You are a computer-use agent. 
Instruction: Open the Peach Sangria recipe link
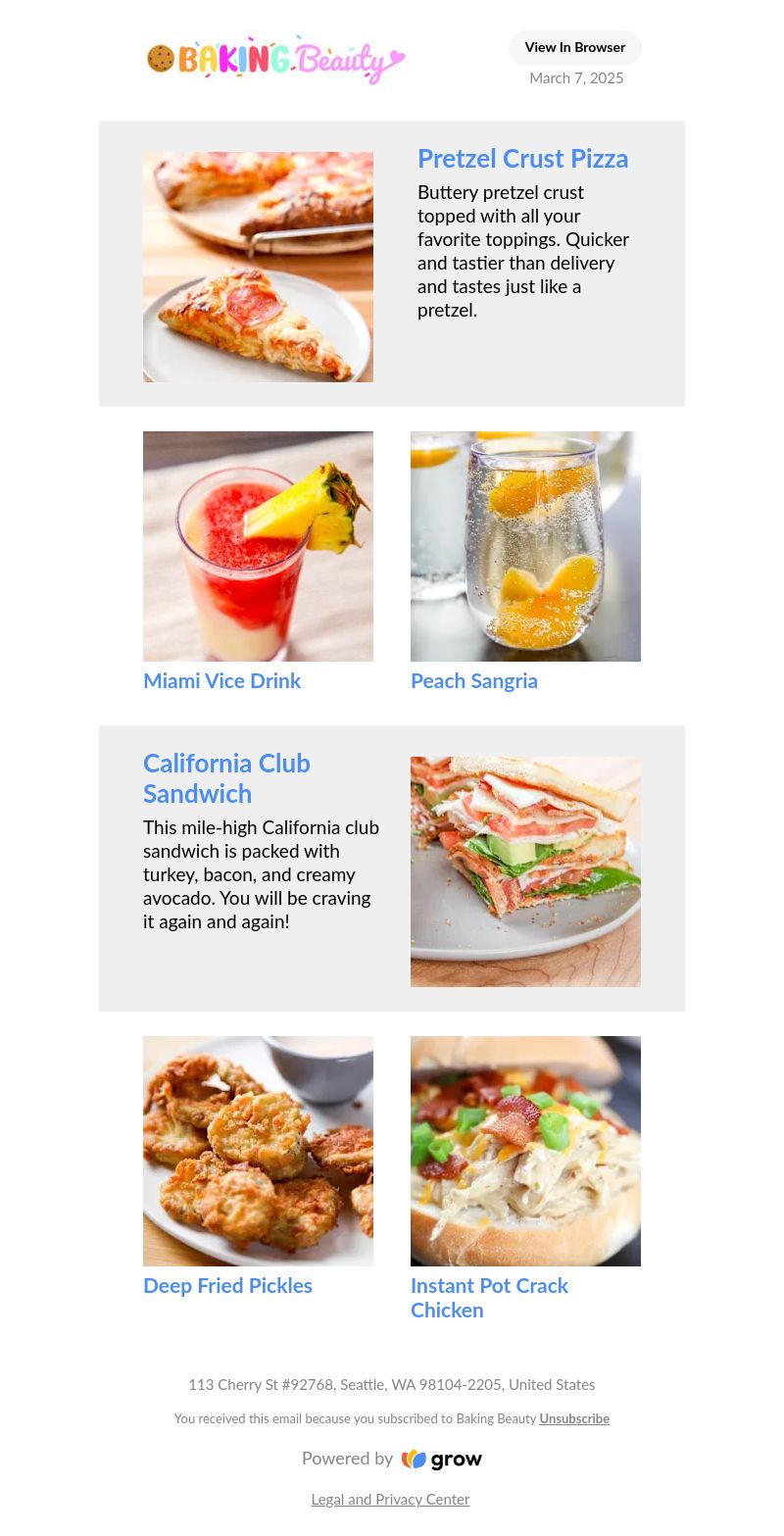pos(474,680)
